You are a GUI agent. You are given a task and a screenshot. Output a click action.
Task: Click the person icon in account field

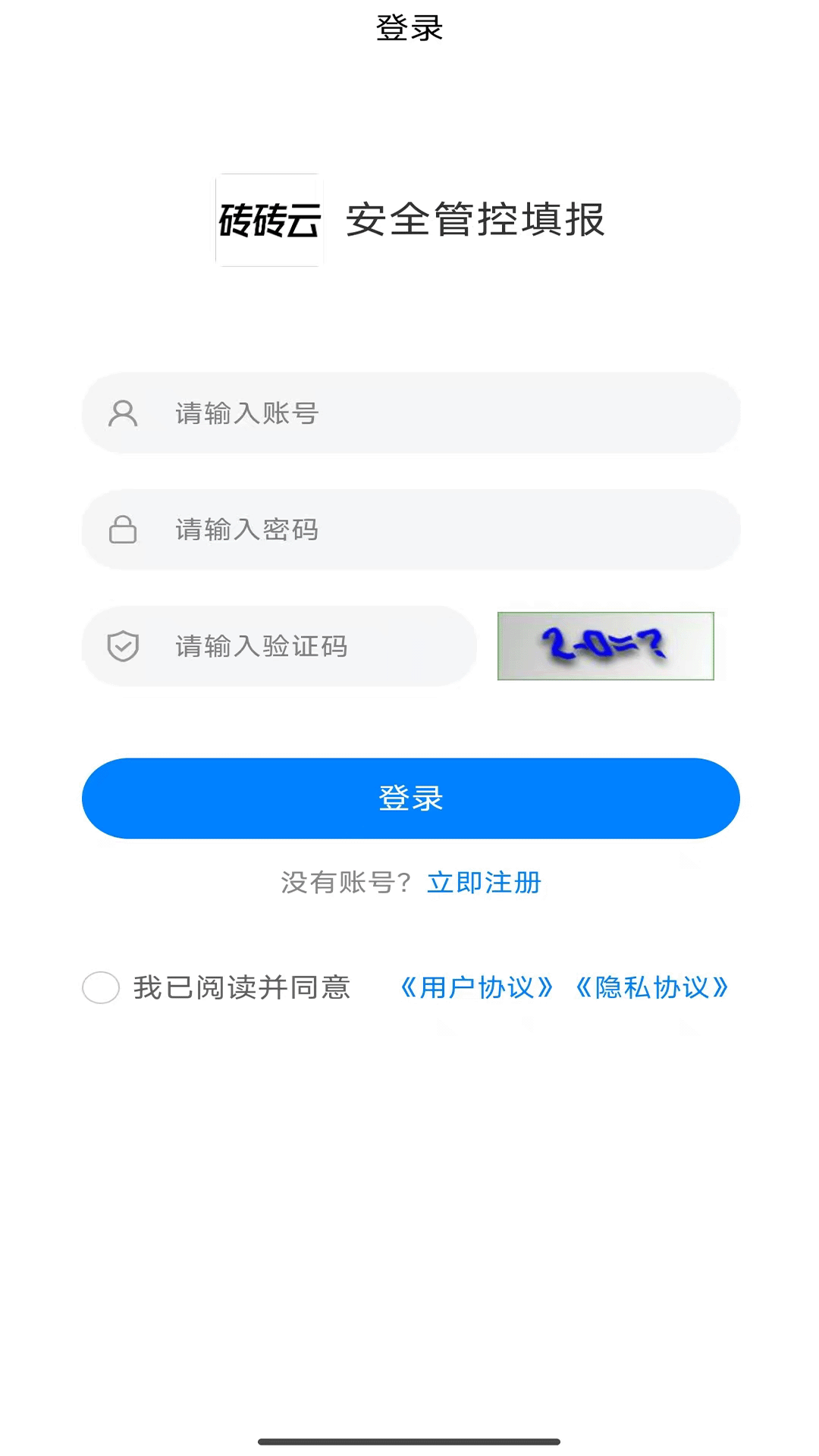[x=122, y=413]
